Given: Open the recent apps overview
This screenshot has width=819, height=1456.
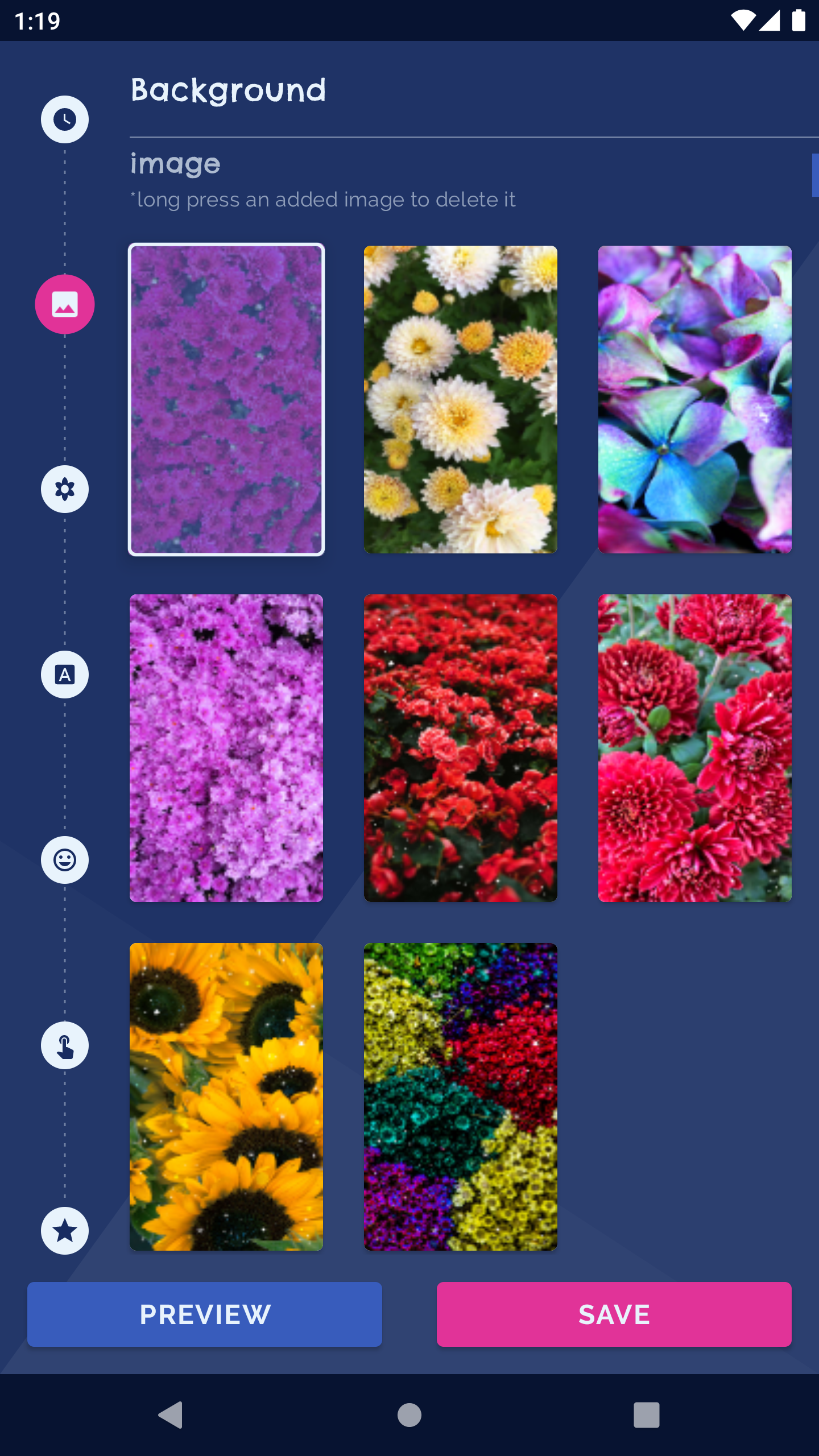Looking at the screenshot, I should (646, 1415).
